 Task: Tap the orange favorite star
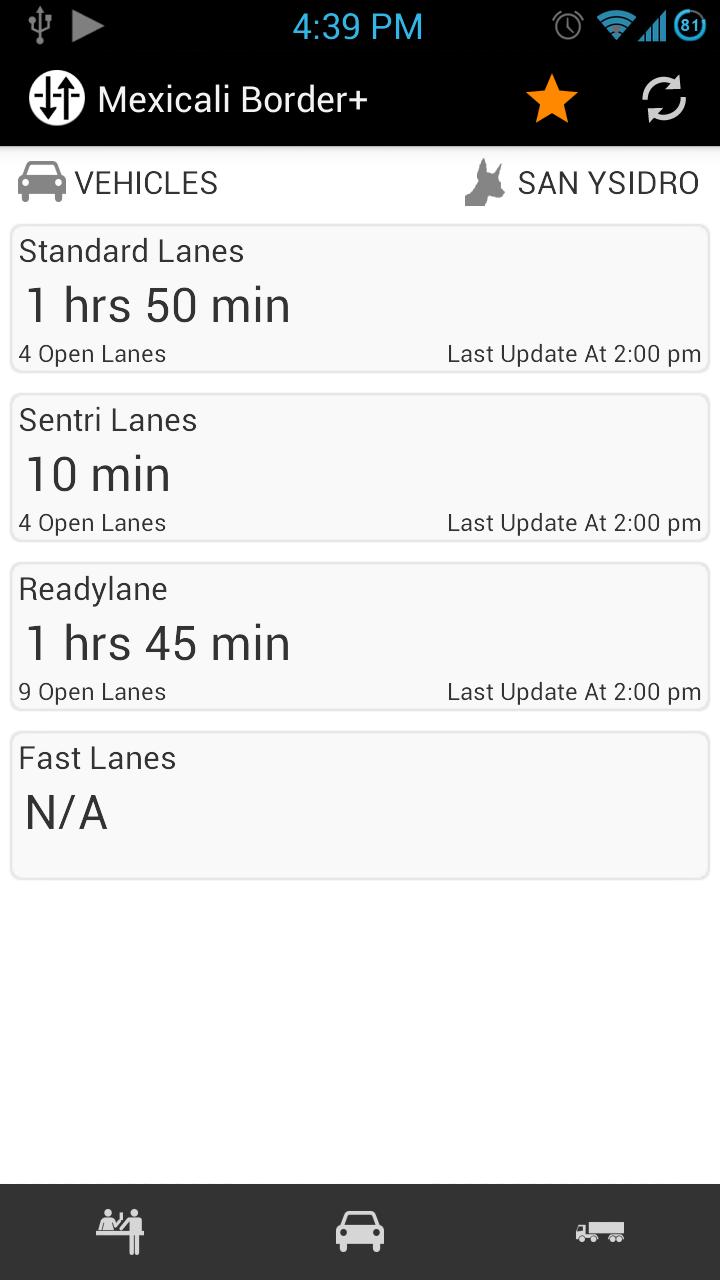pyautogui.click(x=551, y=99)
